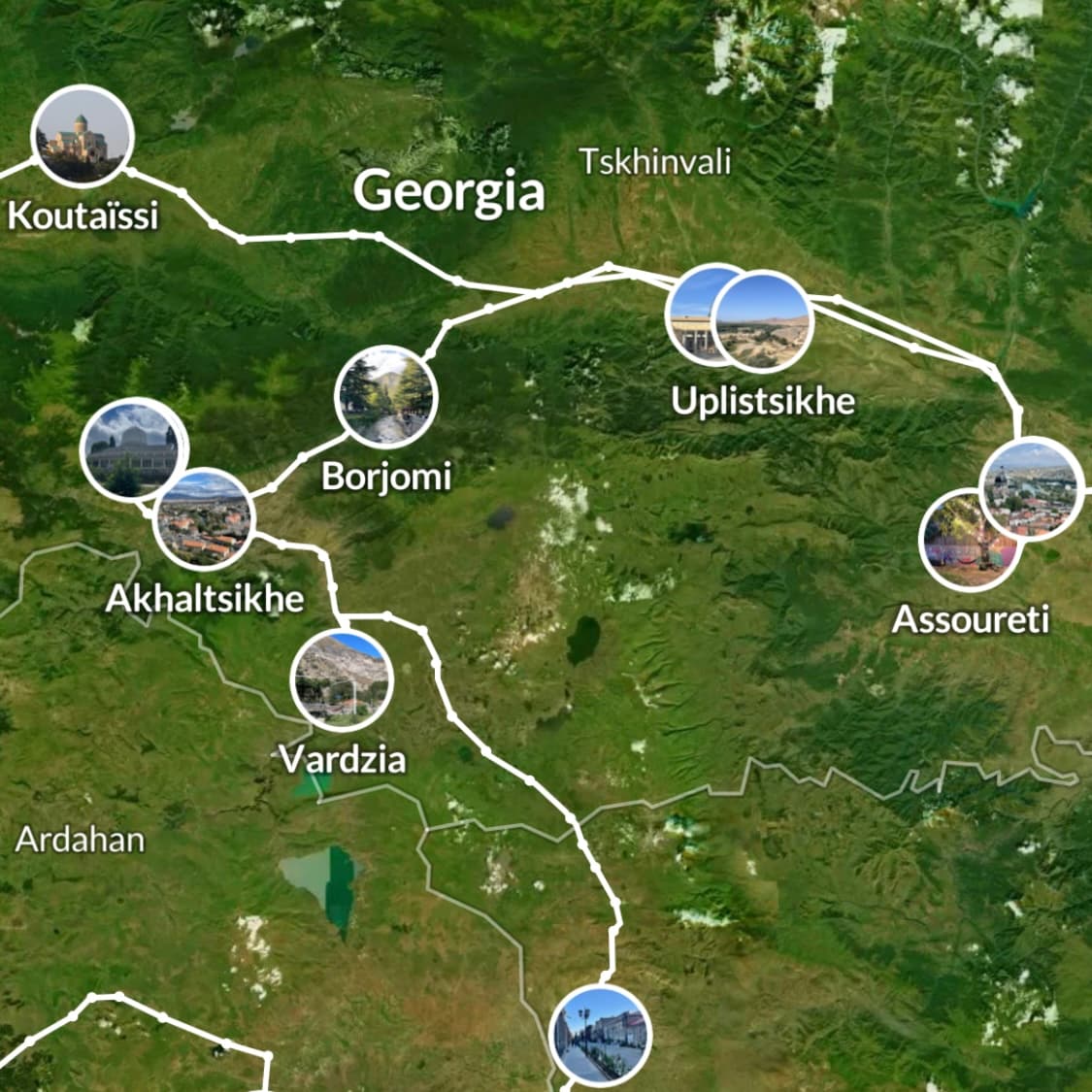1092x1092 pixels.
Task: Select the Borjomi photo marker
Action: [386, 396]
